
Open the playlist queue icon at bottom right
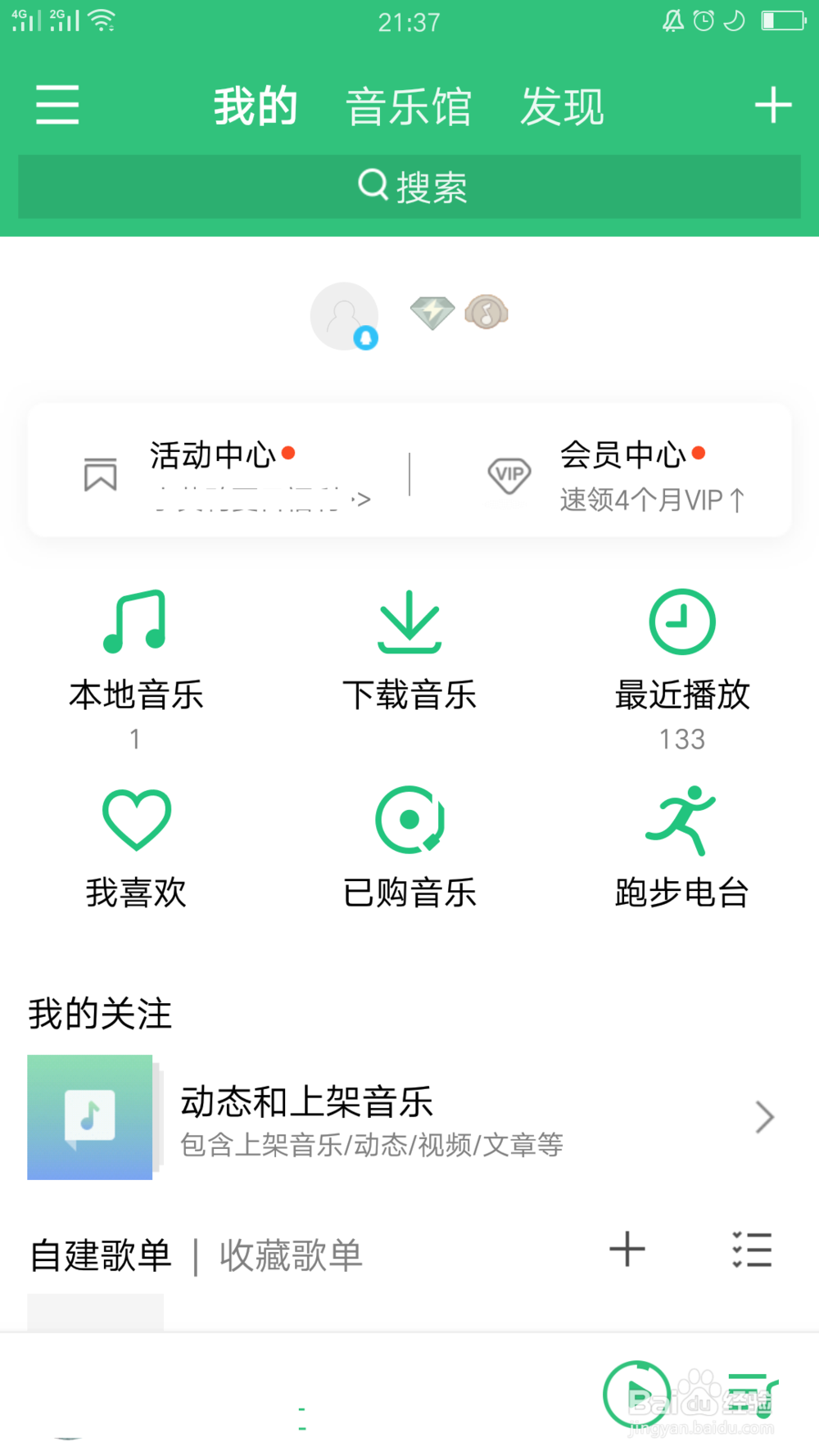click(x=754, y=1392)
